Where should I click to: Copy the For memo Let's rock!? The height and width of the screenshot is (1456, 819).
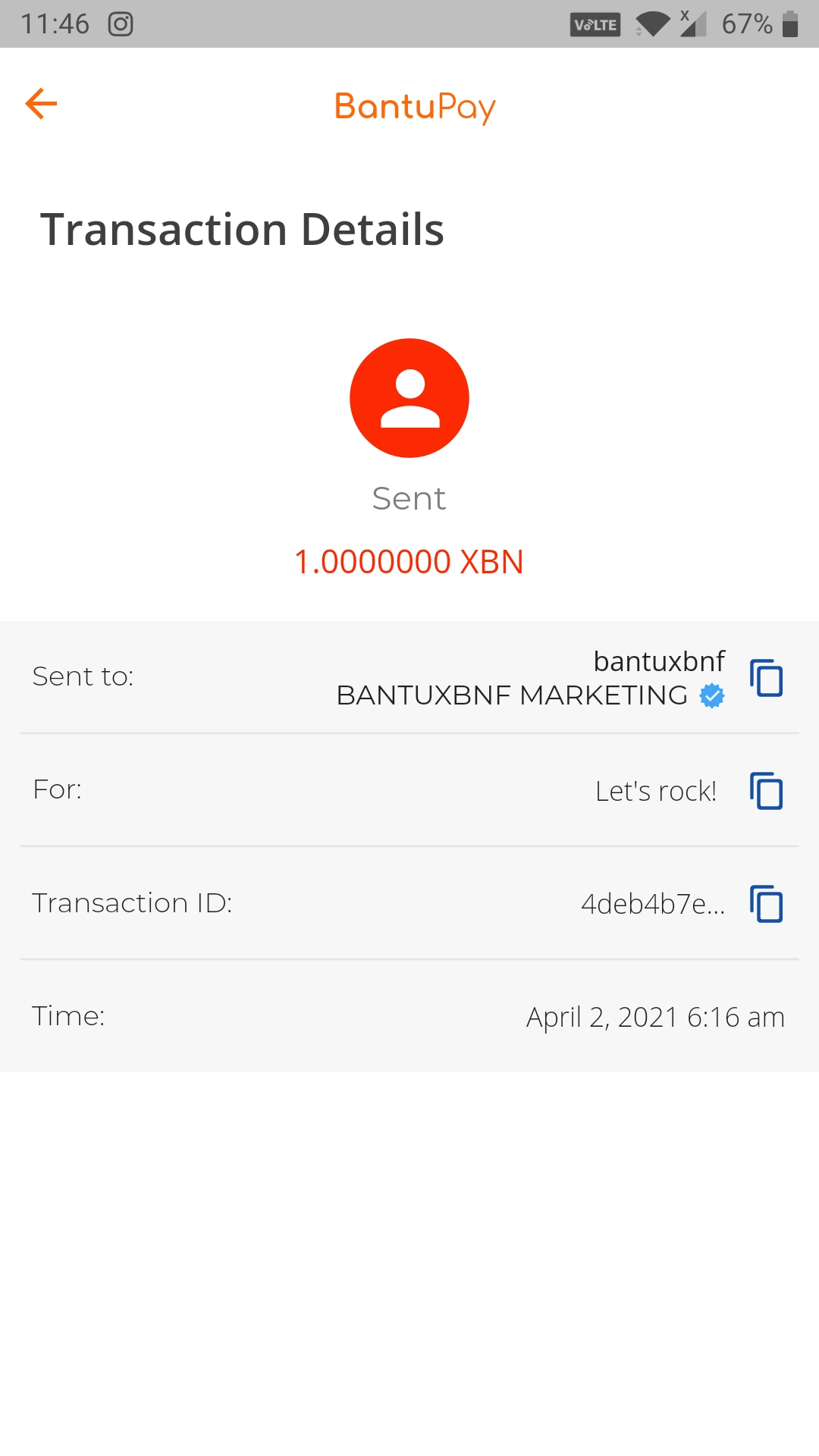pos(766,791)
